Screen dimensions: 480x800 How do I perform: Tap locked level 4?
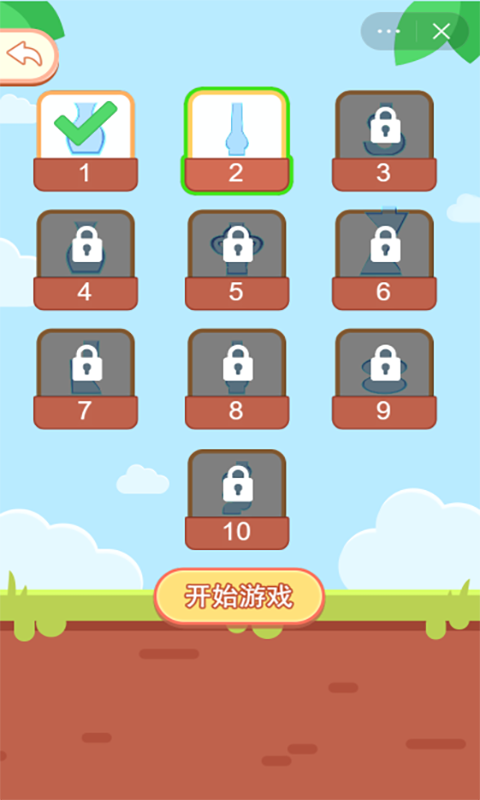86,260
